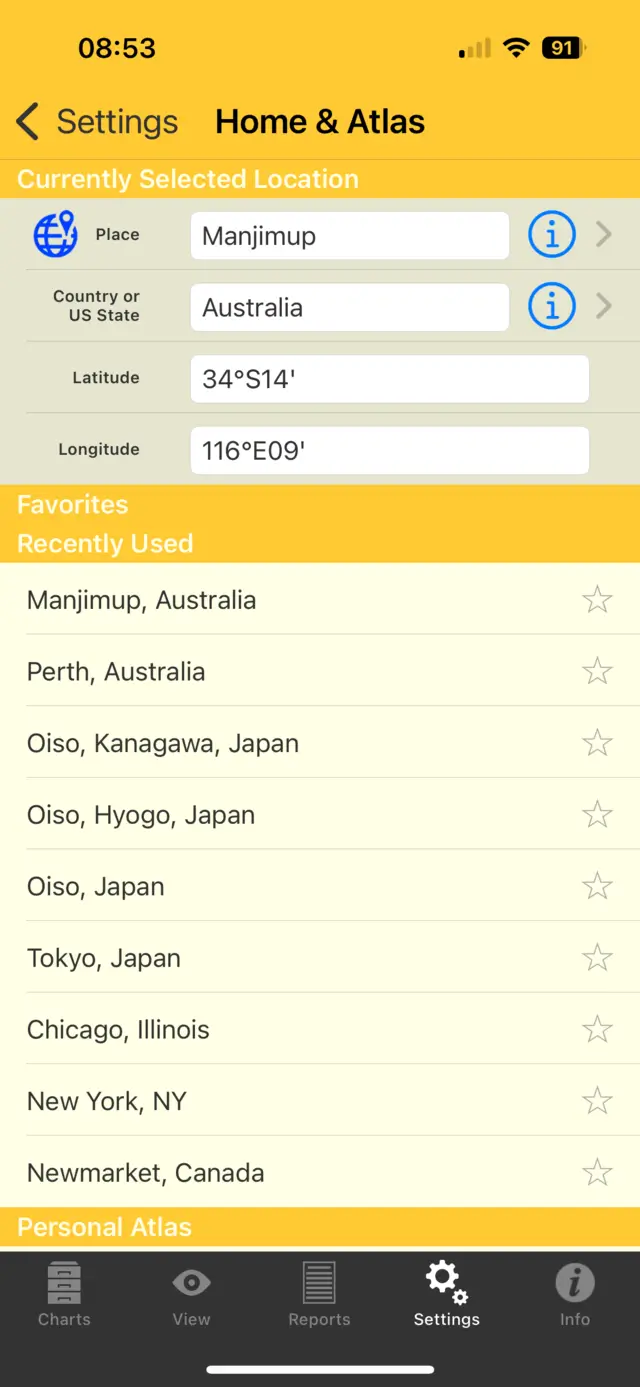Open the info icon for Country or US State

[x=551, y=306]
